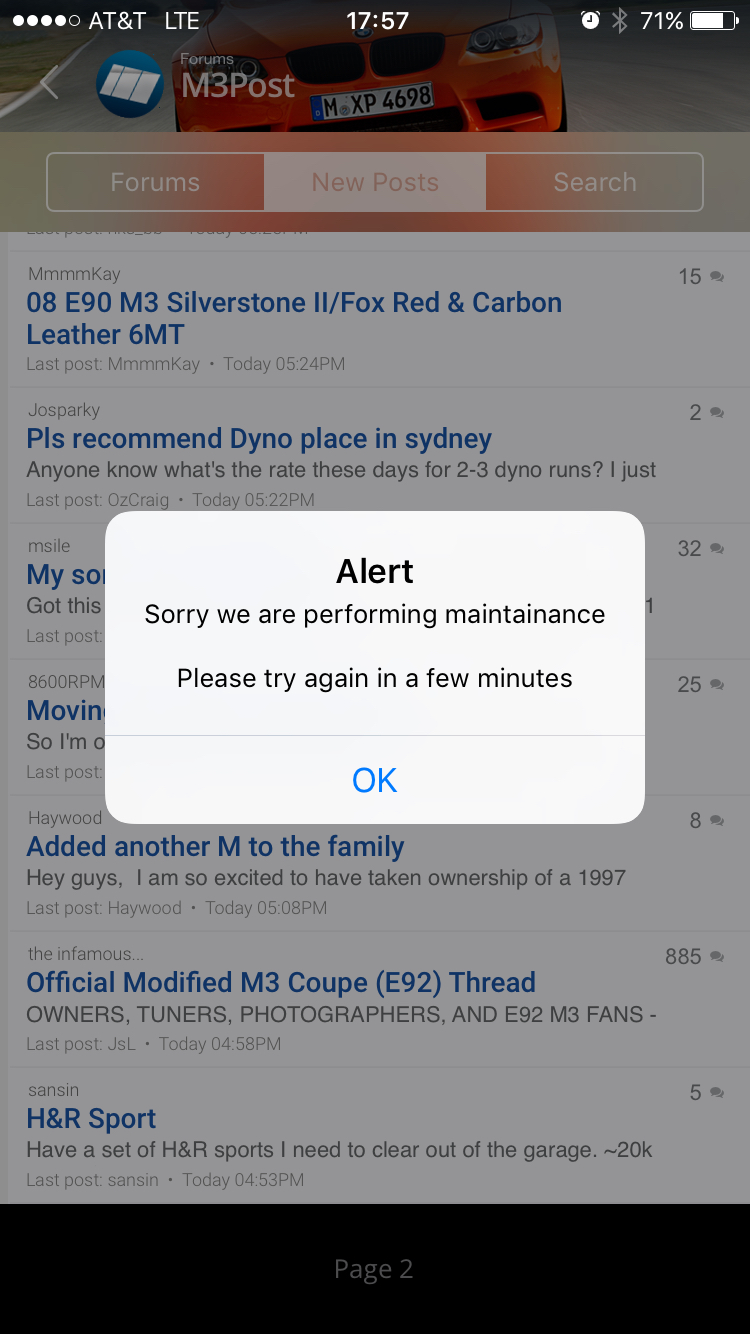Switch to the Forums tab
The height and width of the screenshot is (1334, 750).
click(155, 182)
